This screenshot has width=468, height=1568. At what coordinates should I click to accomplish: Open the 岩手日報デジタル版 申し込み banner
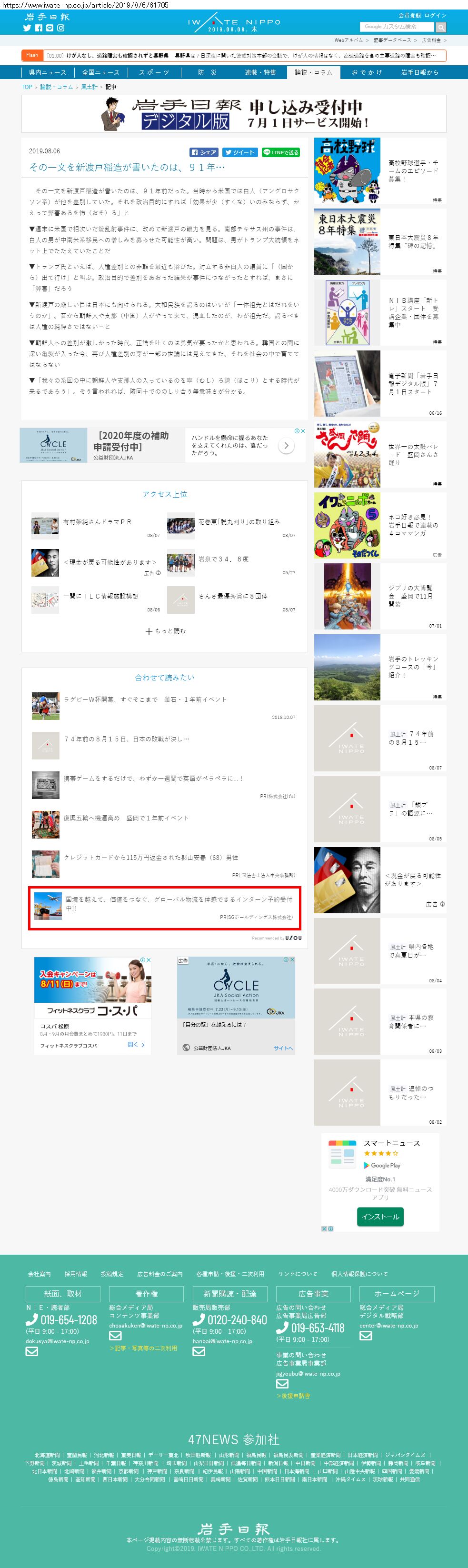pos(234,114)
